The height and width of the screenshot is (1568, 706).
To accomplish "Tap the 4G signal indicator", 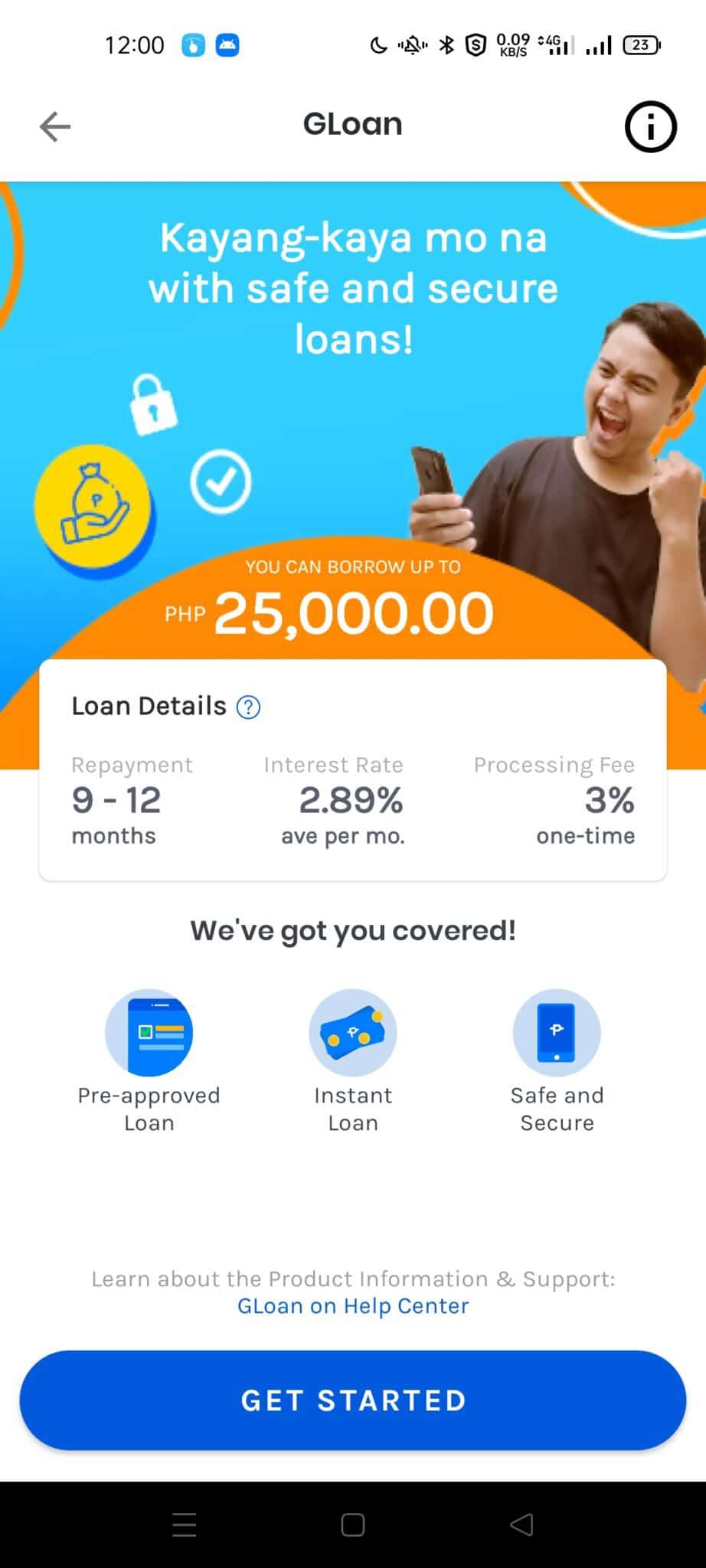I will pyautogui.click(x=553, y=44).
